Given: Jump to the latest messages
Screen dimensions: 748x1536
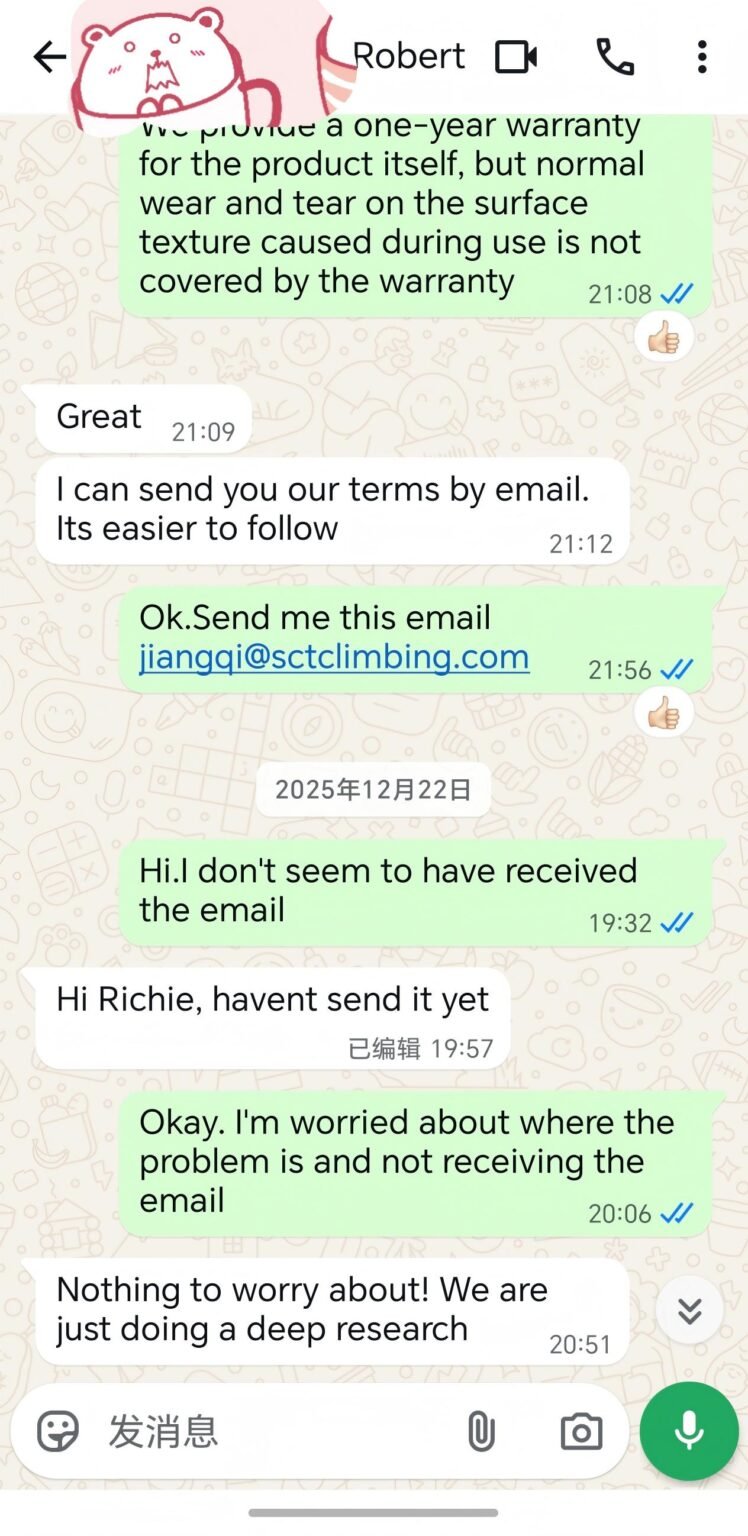Looking at the screenshot, I should tap(690, 1311).
